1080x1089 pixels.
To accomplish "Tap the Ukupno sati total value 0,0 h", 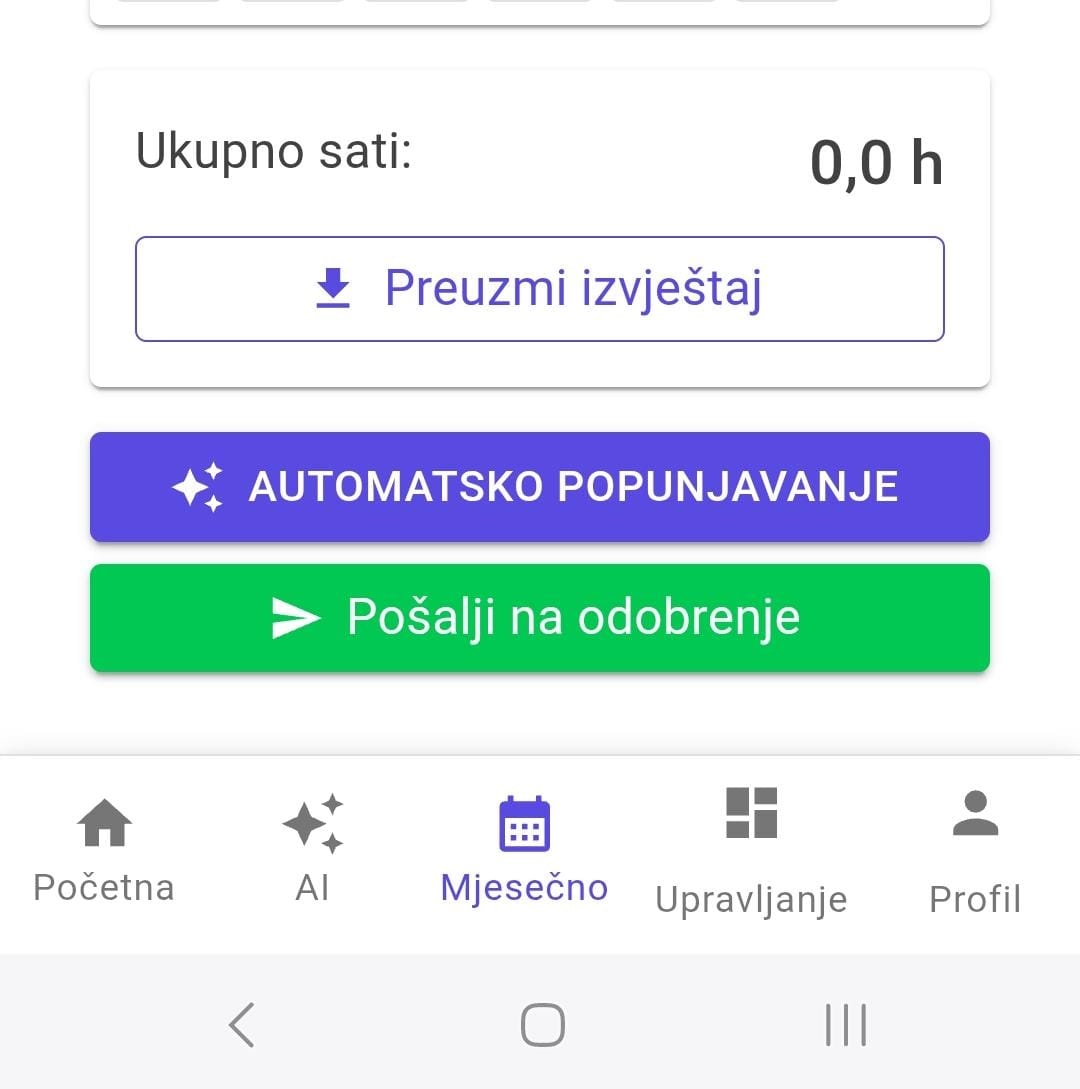I will point(878,160).
